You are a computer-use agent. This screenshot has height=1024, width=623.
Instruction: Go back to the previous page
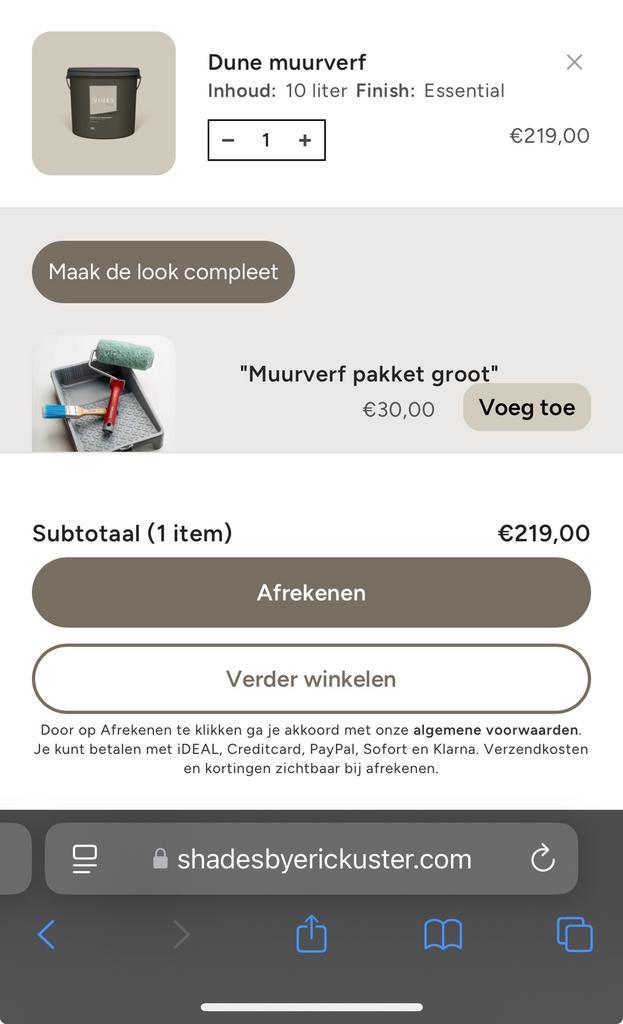(x=46, y=935)
